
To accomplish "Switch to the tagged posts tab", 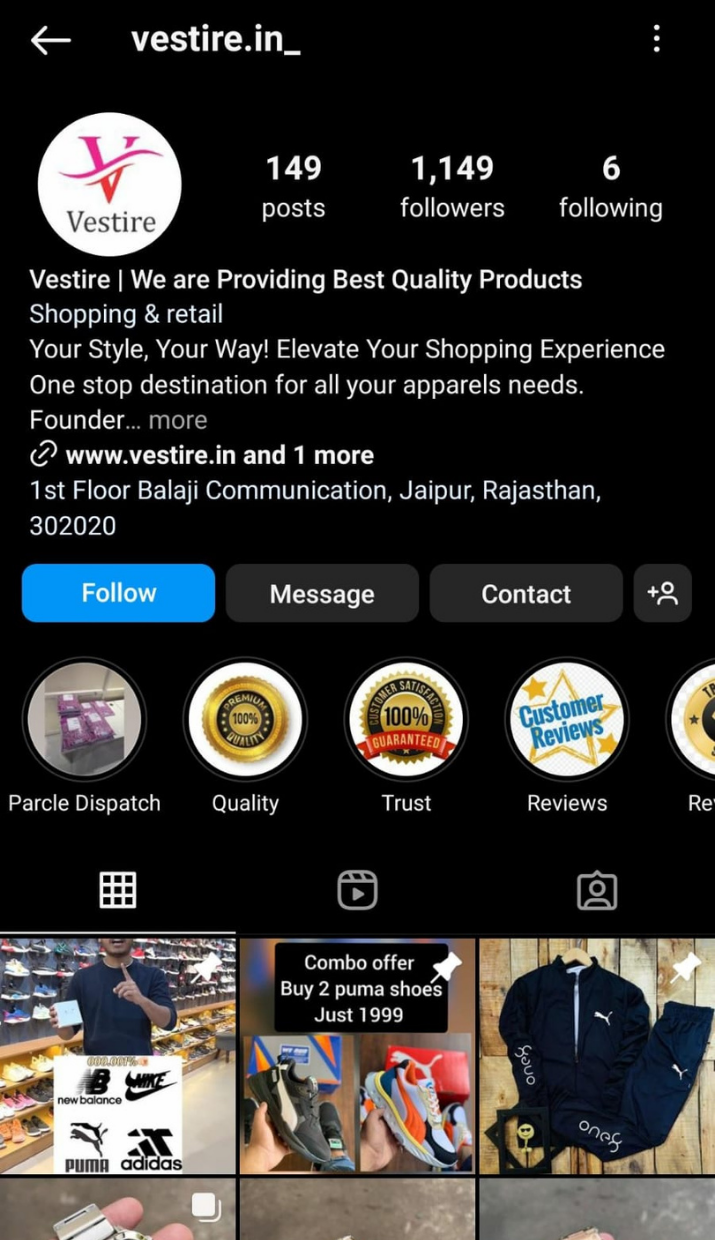I will pyautogui.click(x=597, y=889).
